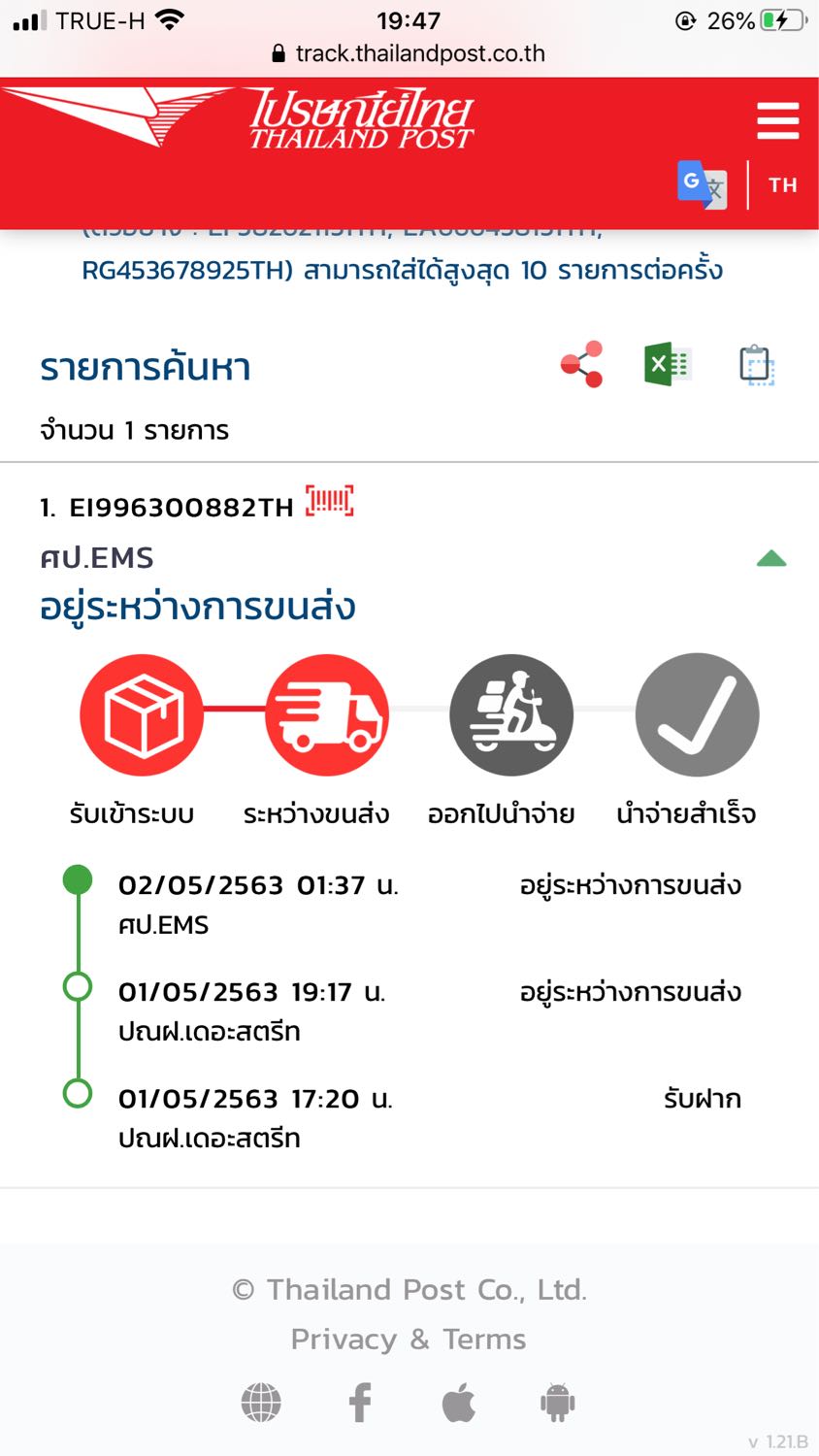Tap the track.thailandpost.co.th address bar
Screen dimensions: 819x1456
[409, 53]
